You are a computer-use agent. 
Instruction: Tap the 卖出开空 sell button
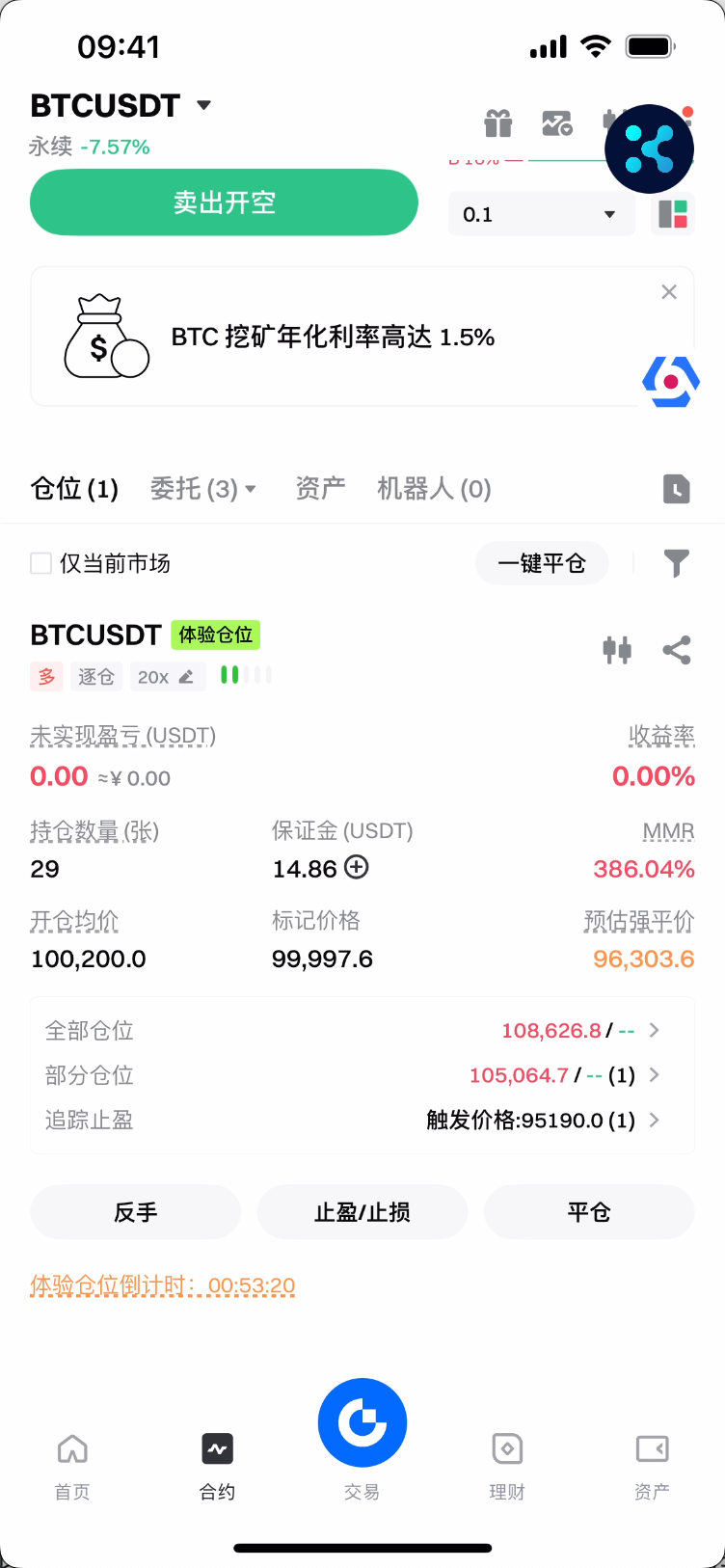click(x=224, y=203)
